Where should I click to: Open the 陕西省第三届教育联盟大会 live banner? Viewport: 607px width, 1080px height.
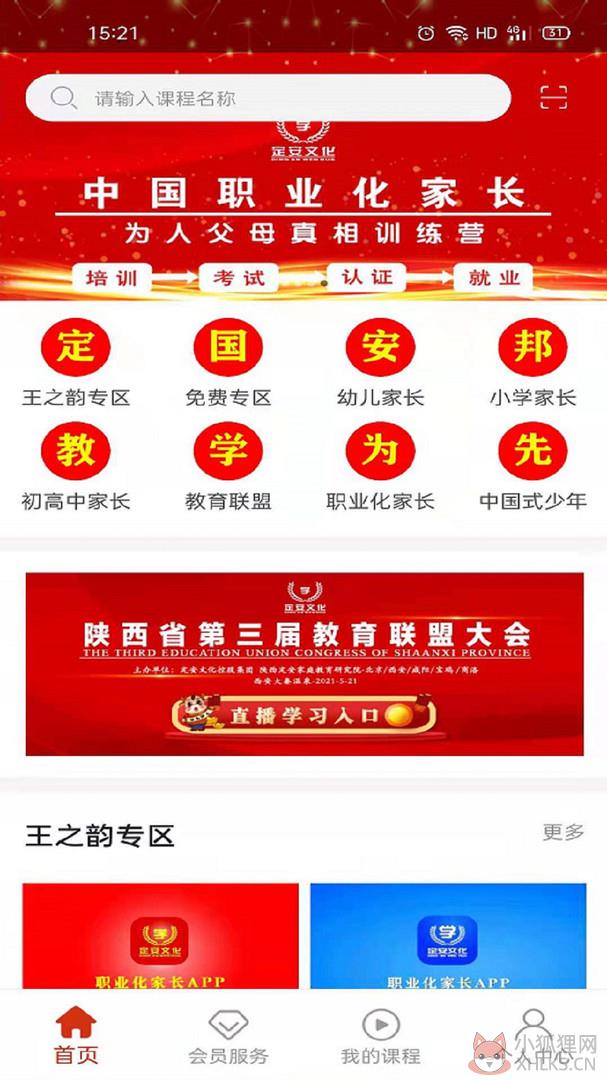[x=305, y=664]
